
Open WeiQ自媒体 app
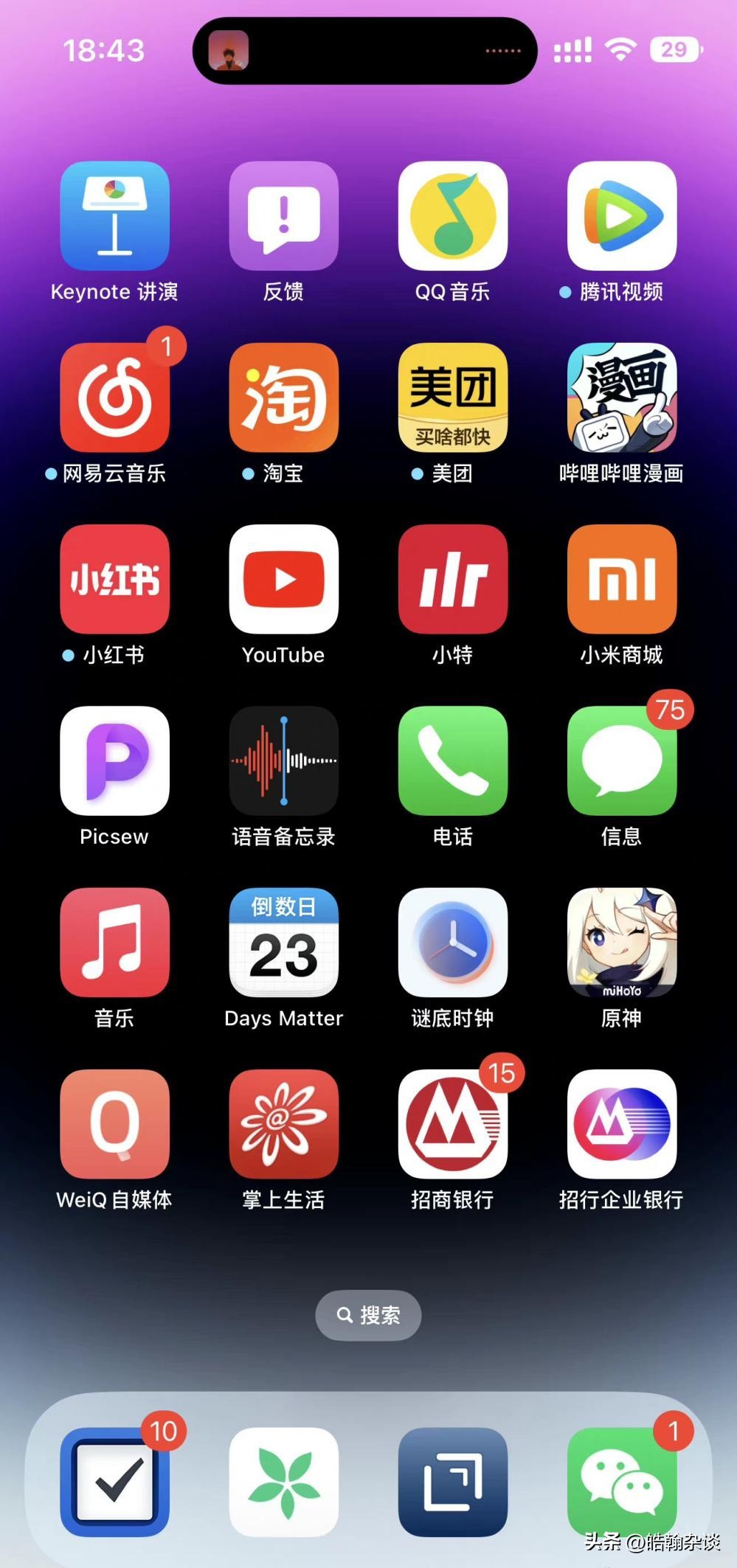point(114,1125)
